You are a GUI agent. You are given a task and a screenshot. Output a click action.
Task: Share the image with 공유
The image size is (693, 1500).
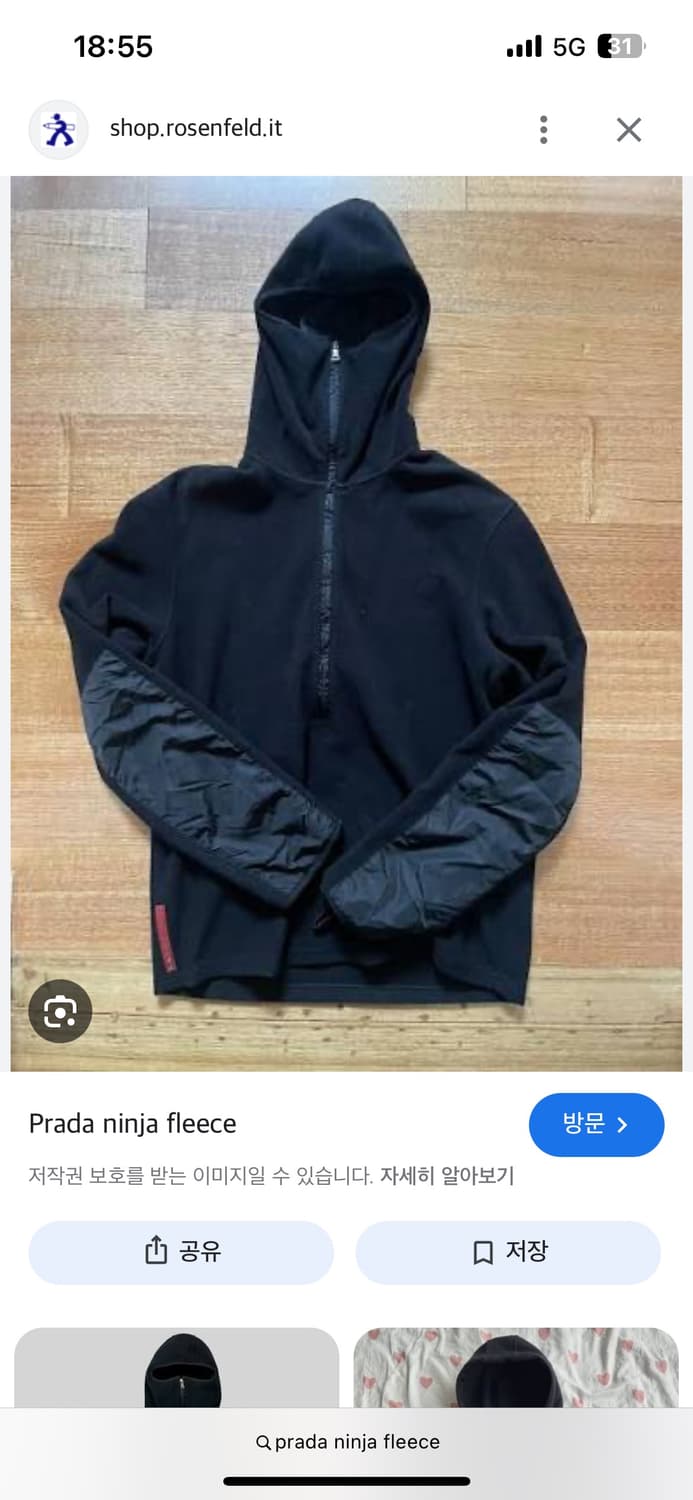(x=181, y=1252)
